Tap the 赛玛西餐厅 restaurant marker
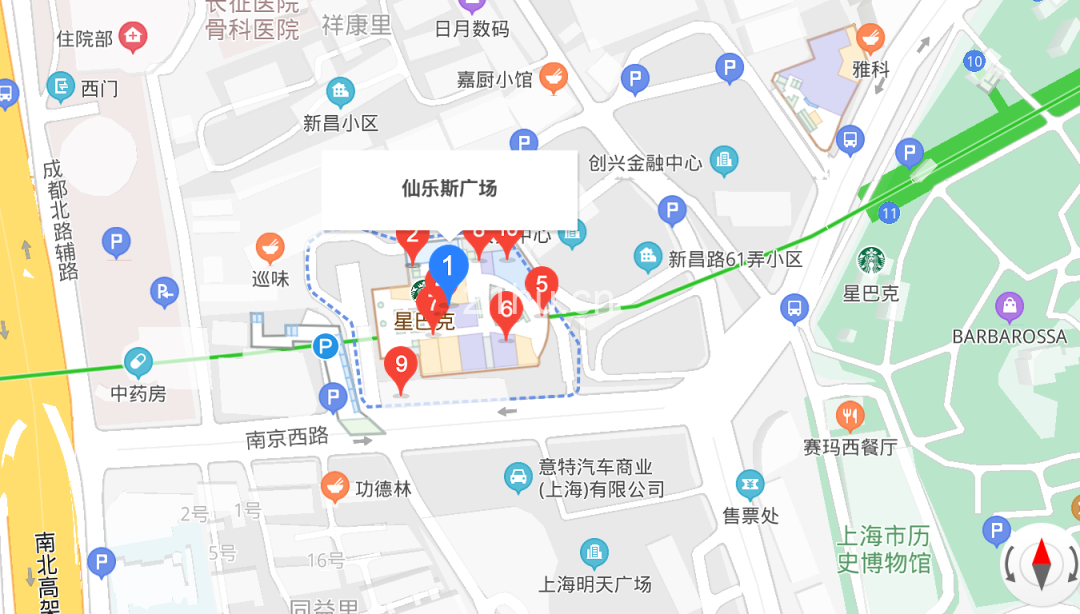This screenshot has width=1080, height=614. pos(850,415)
